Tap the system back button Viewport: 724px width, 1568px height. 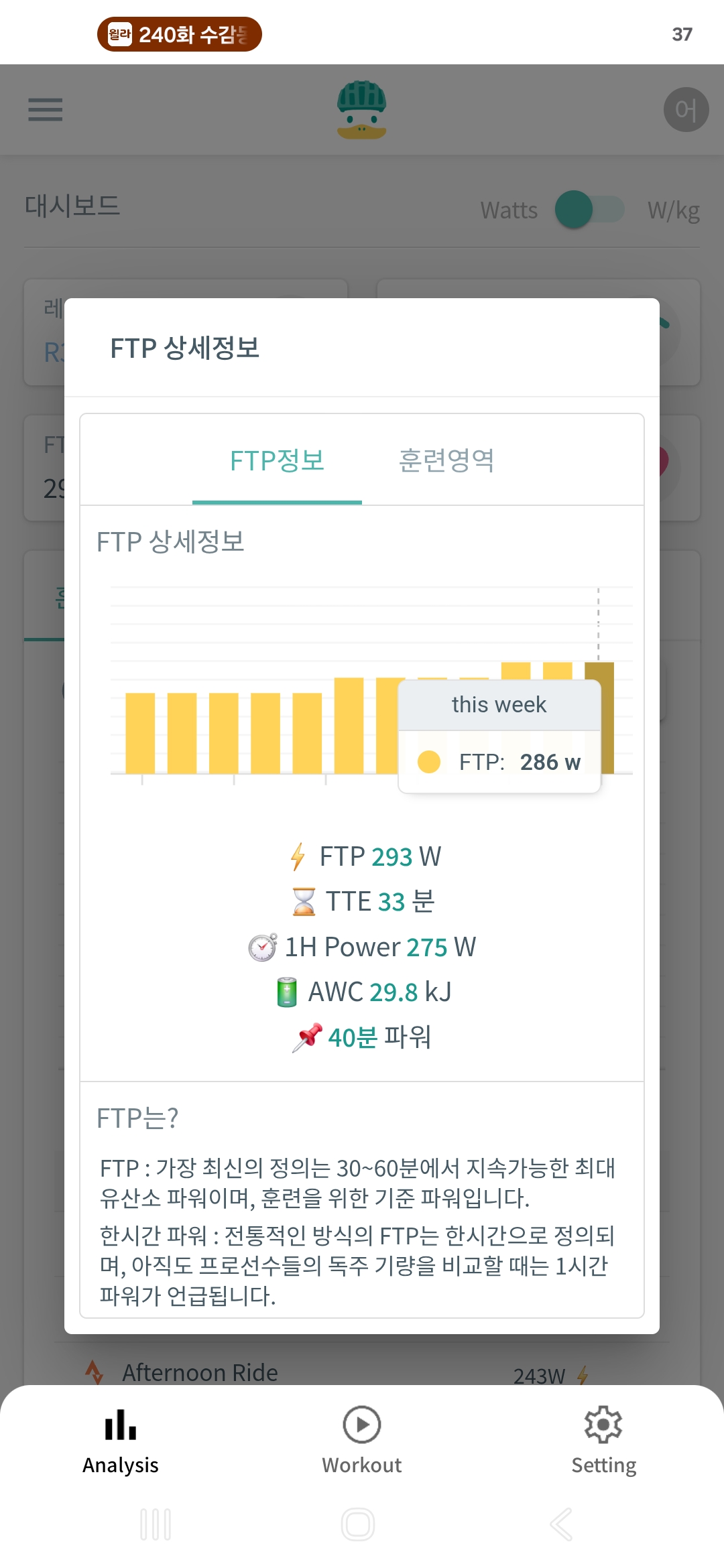point(561,1524)
